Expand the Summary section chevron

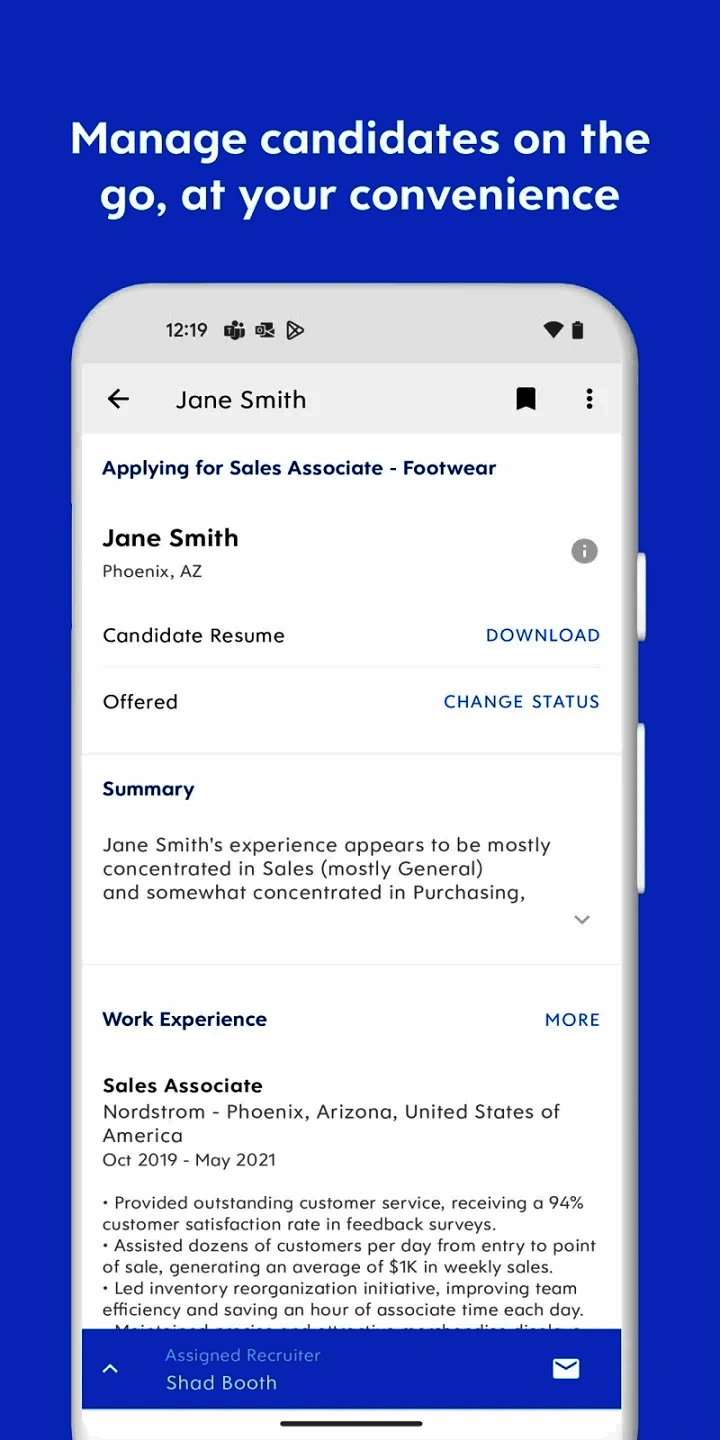[x=581, y=919]
